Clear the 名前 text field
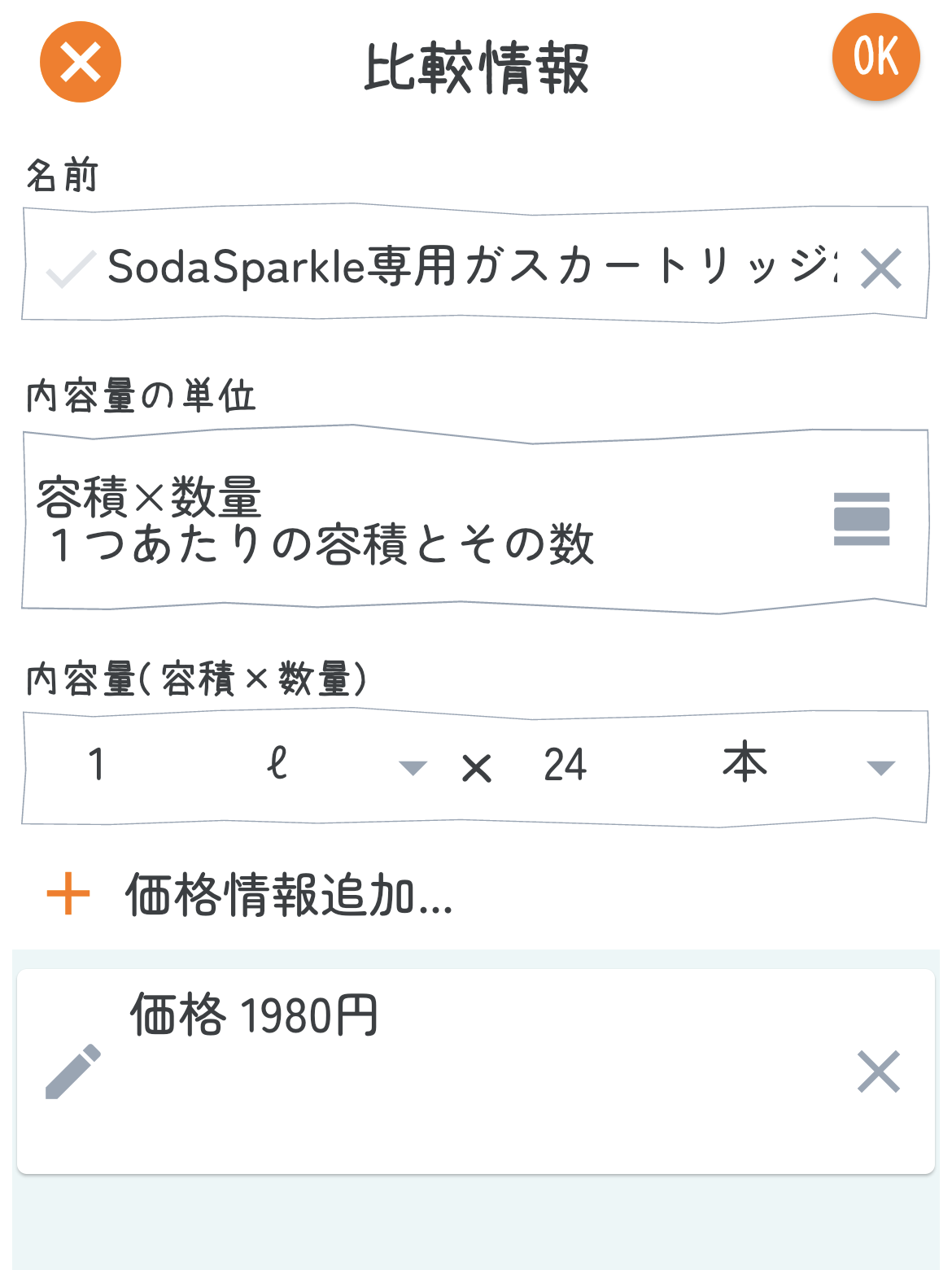This screenshot has width=952, height=1270. click(880, 269)
